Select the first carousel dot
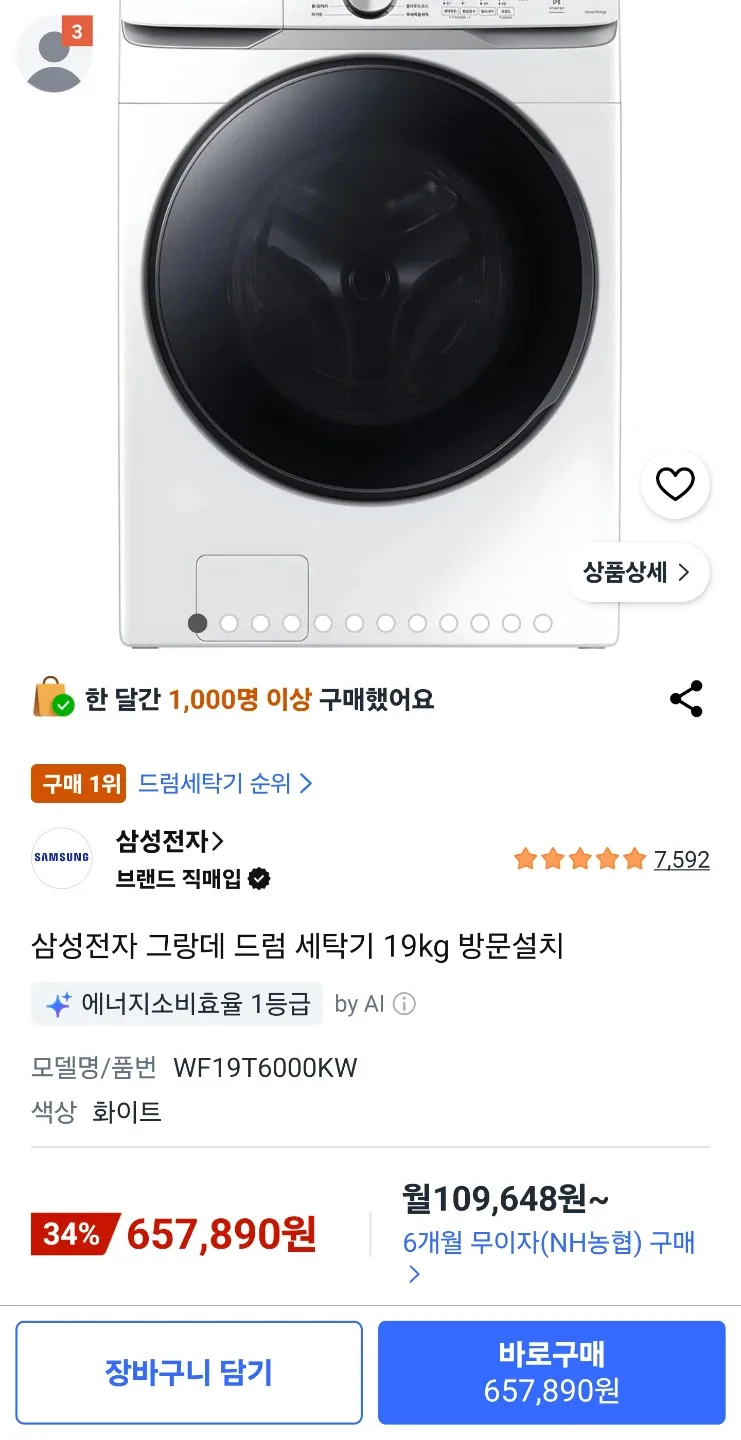Image resolution: width=741 pixels, height=1440 pixels. click(196, 622)
